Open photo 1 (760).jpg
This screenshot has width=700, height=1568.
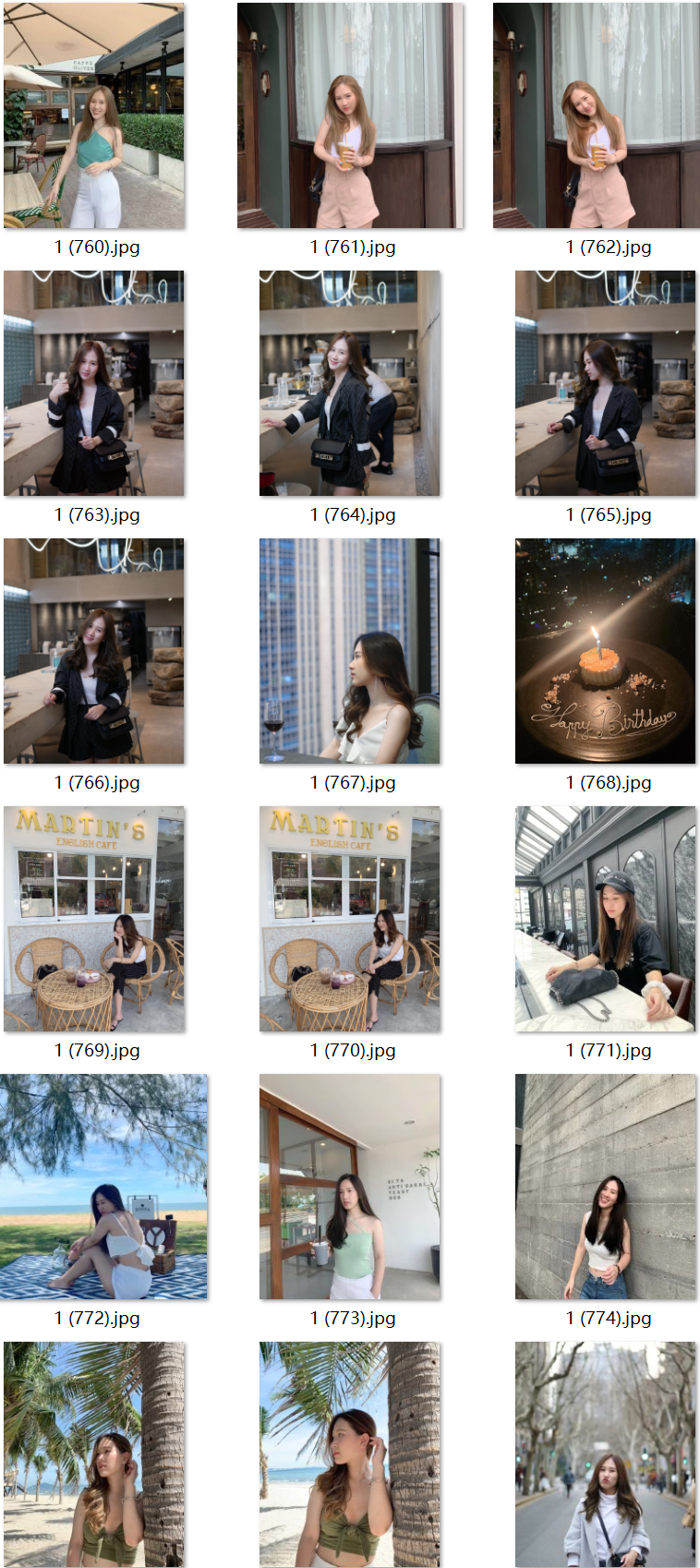pyautogui.click(x=94, y=115)
